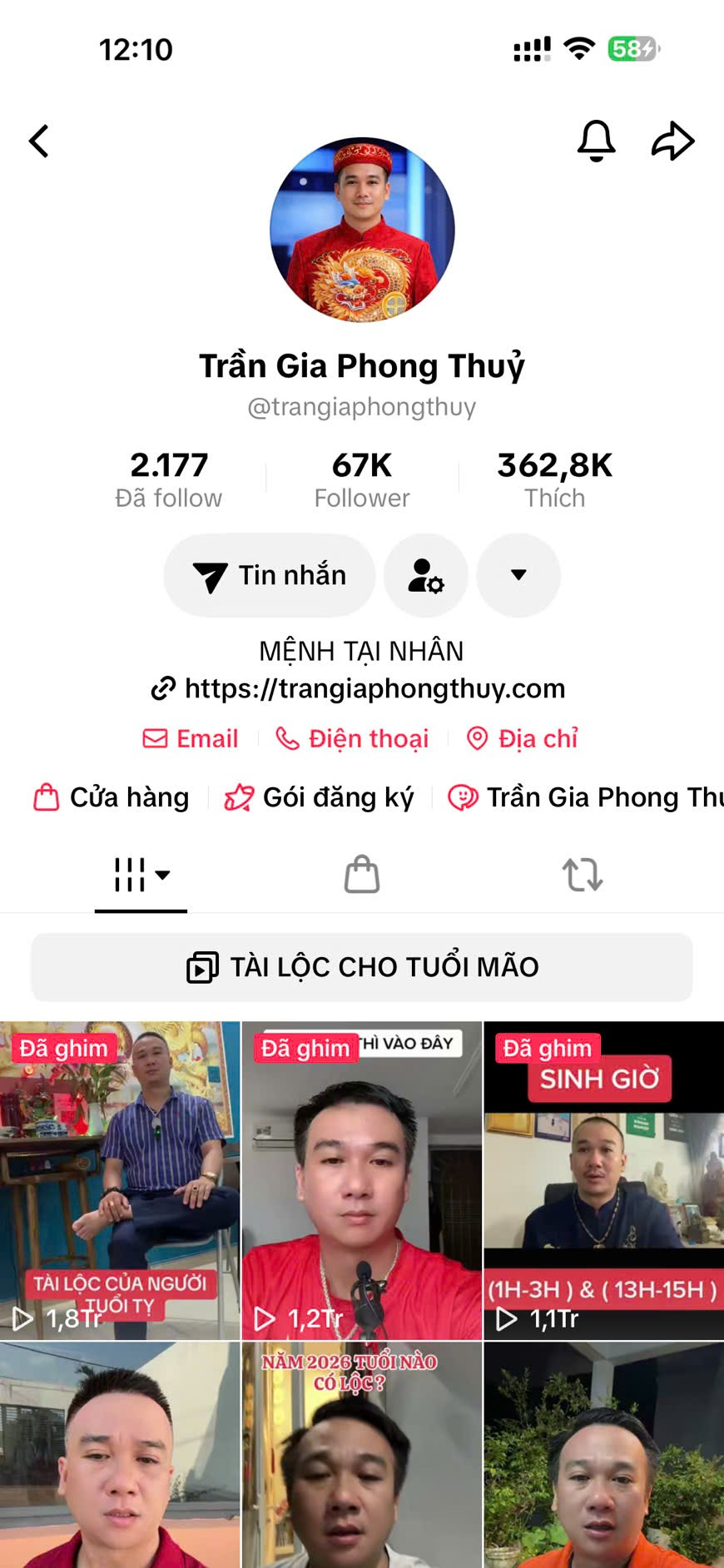Click the suggested accounts person icon

point(425,575)
